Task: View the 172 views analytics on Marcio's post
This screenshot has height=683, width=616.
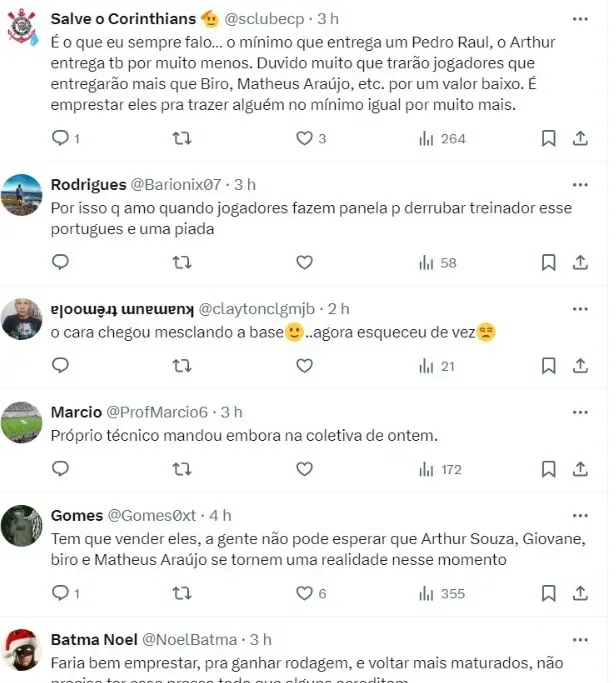Action: tap(441, 469)
